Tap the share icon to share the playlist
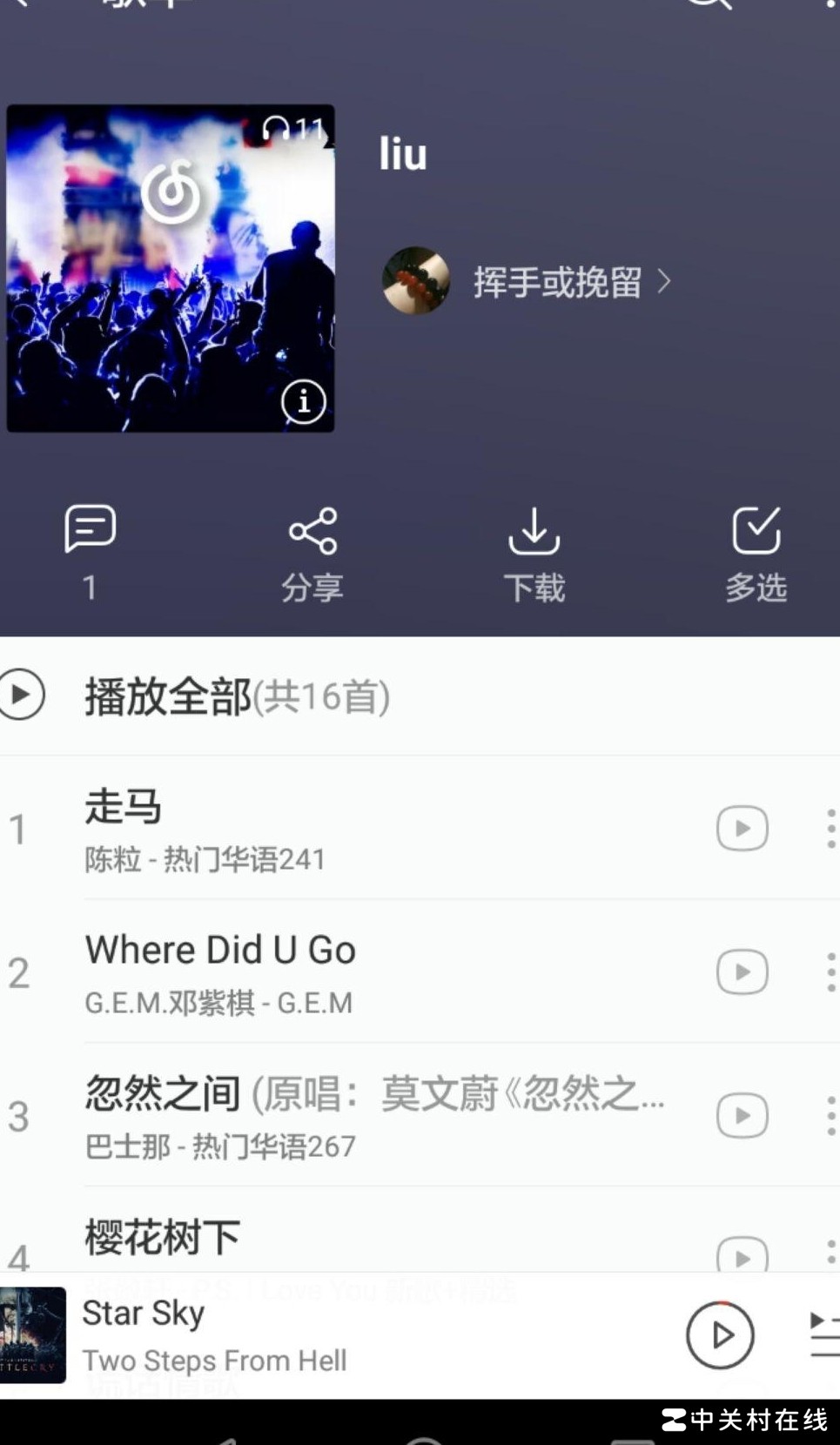 [x=312, y=548]
